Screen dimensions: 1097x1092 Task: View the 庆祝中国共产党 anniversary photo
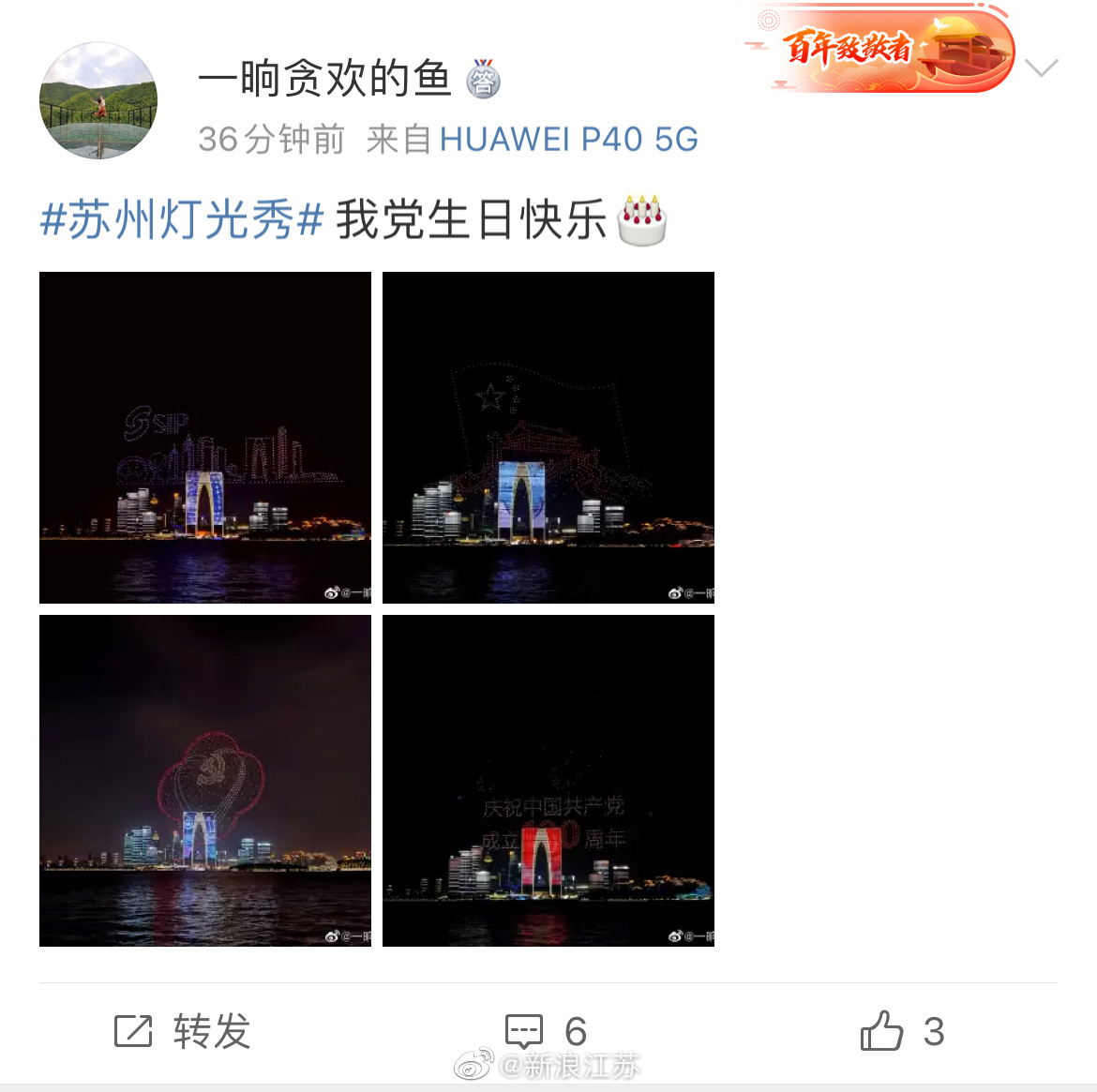click(548, 781)
